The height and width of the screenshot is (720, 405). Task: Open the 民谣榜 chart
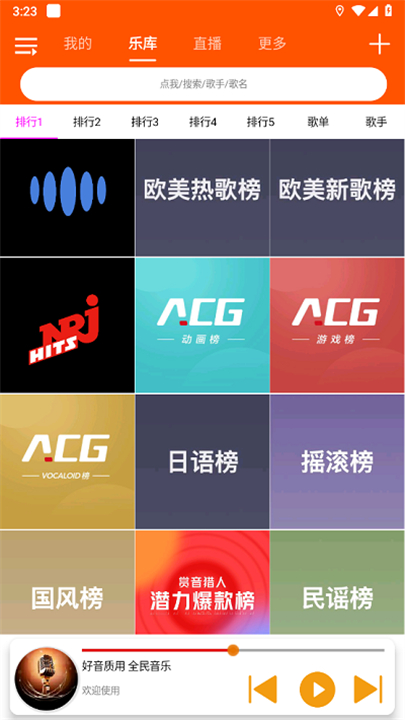point(337,582)
